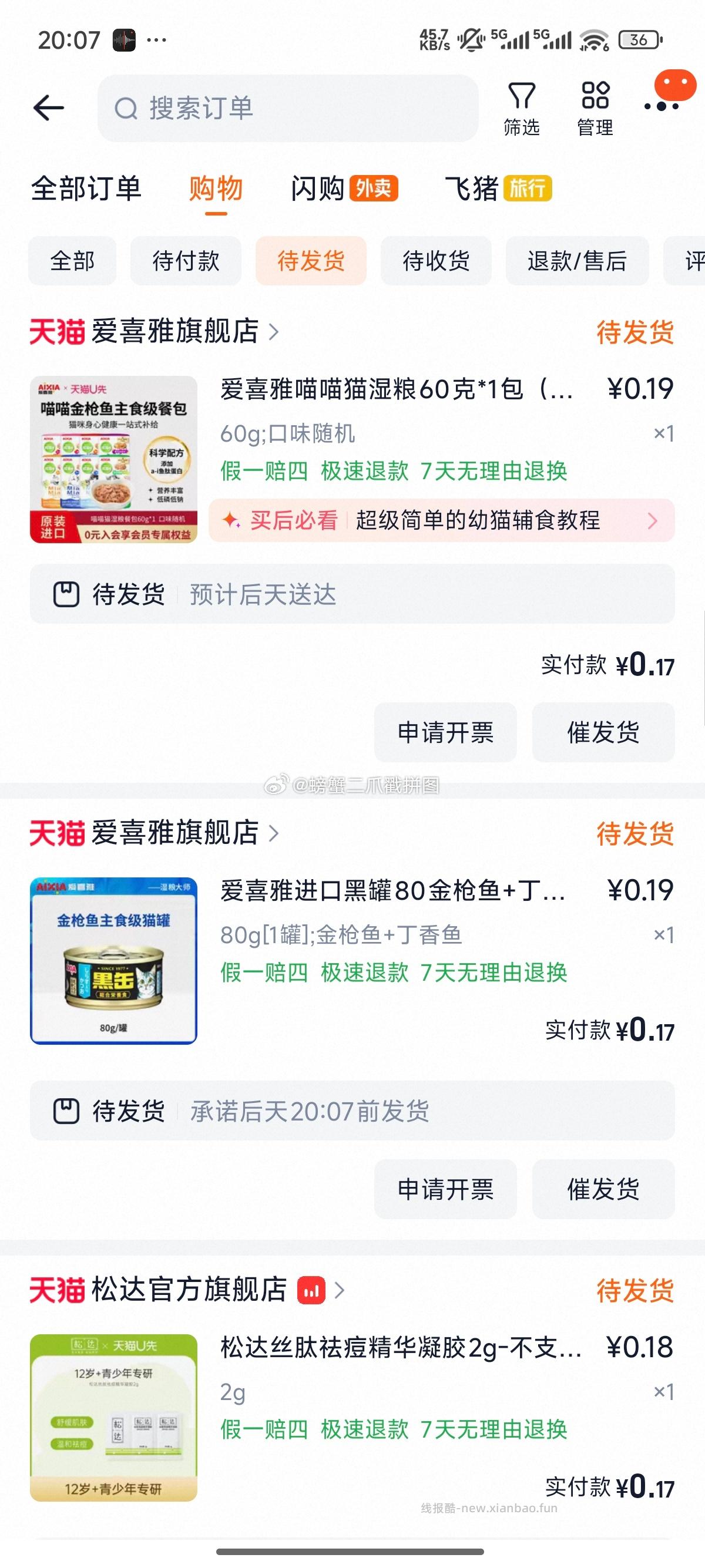Screen dimensions: 705x1568
Task: Select the 退款/售后 filter
Action: pos(576,261)
